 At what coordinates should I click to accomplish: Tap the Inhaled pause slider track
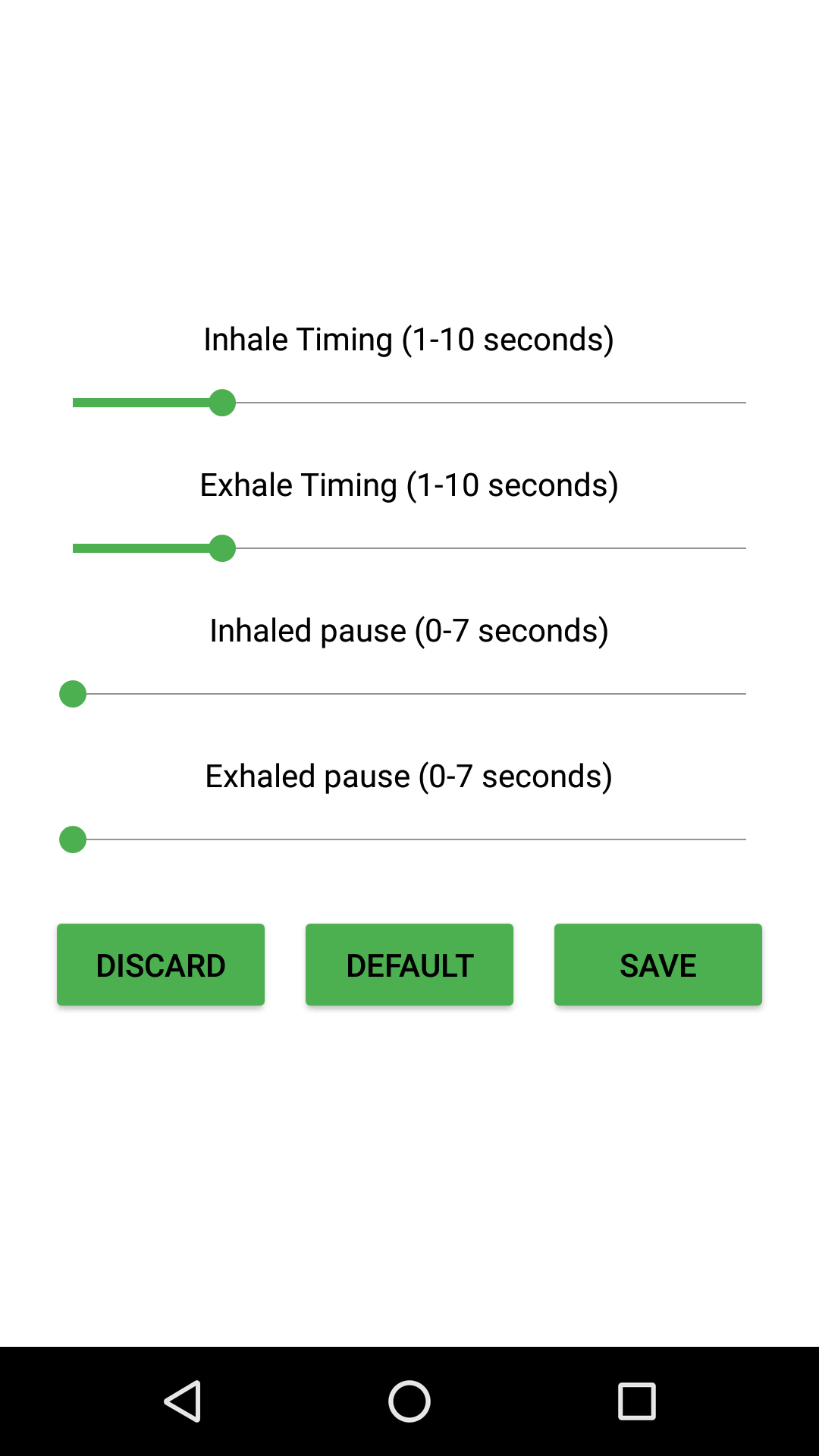(x=409, y=694)
